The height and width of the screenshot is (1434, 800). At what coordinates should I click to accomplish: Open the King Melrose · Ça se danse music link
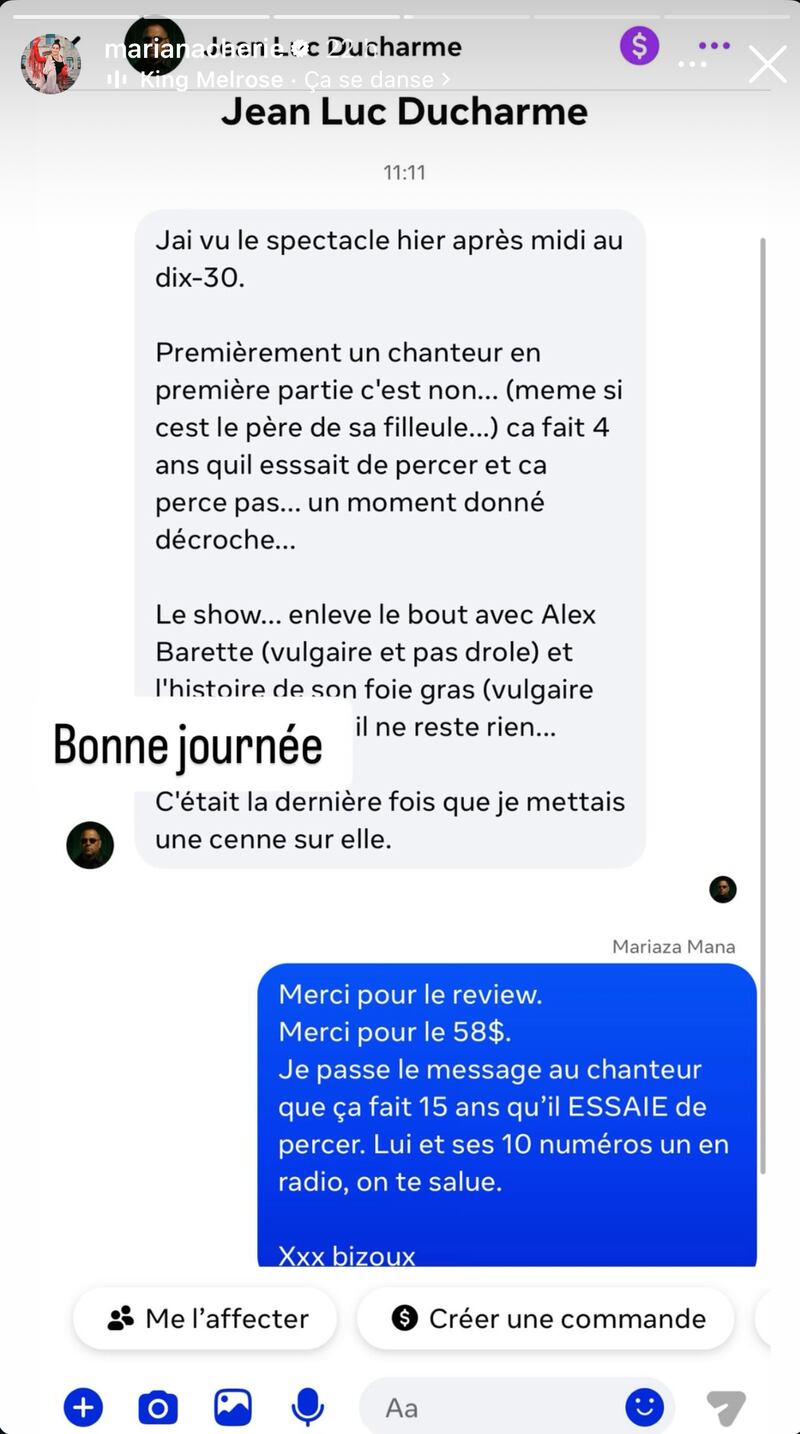tap(279, 80)
